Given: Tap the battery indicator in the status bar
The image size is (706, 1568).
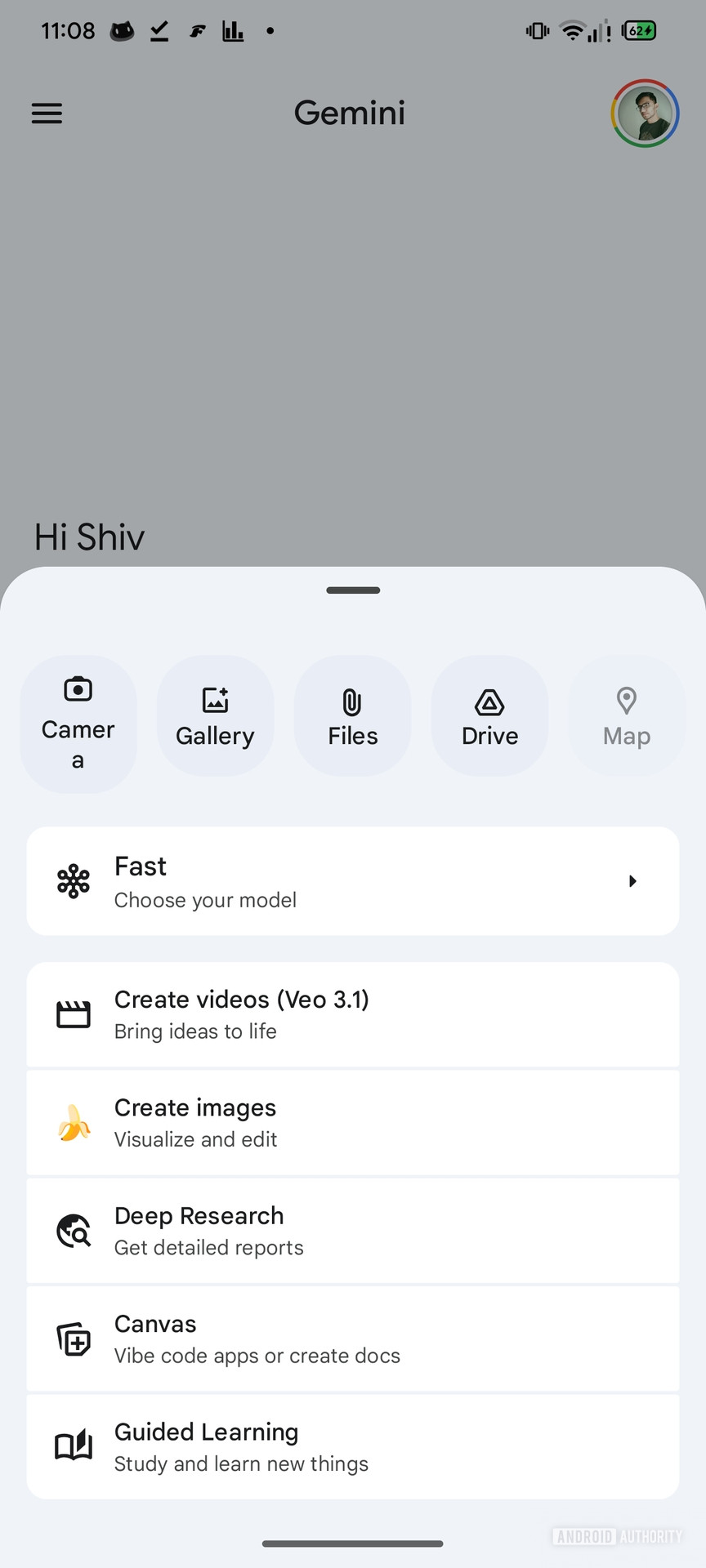Looking at the screenshot, I should [x=641, y=30].
